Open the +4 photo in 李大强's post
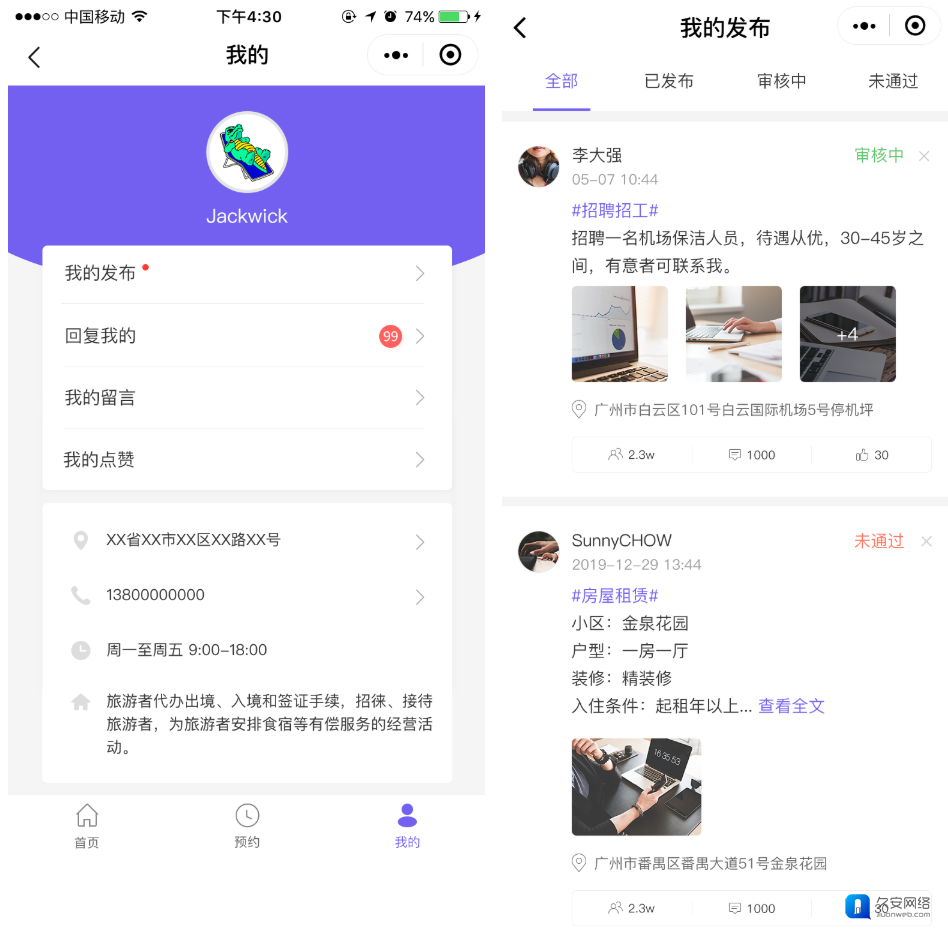This screenshot has width=948, height=932. [847, 334]
